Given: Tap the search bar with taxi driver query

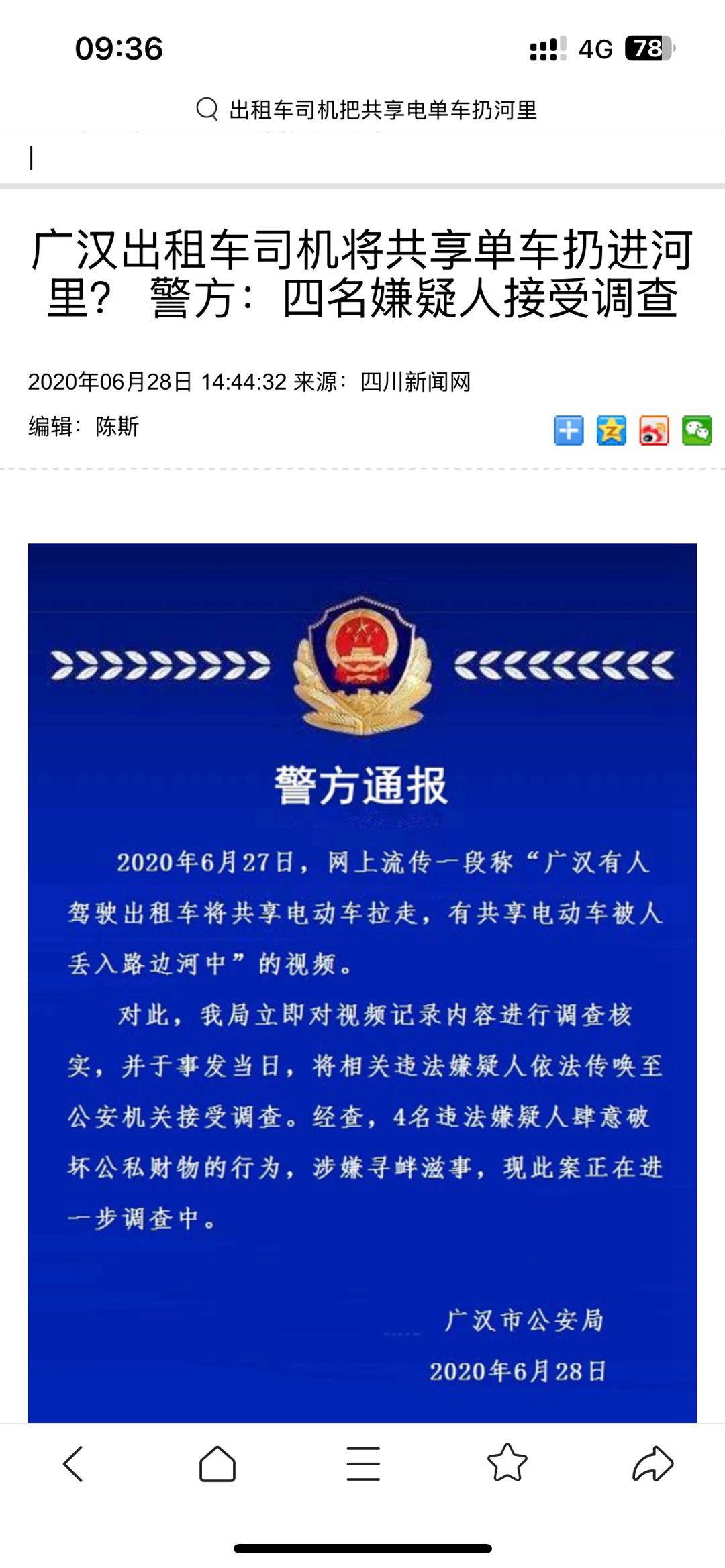Looking at the screenshot, I should coord(367,110).
